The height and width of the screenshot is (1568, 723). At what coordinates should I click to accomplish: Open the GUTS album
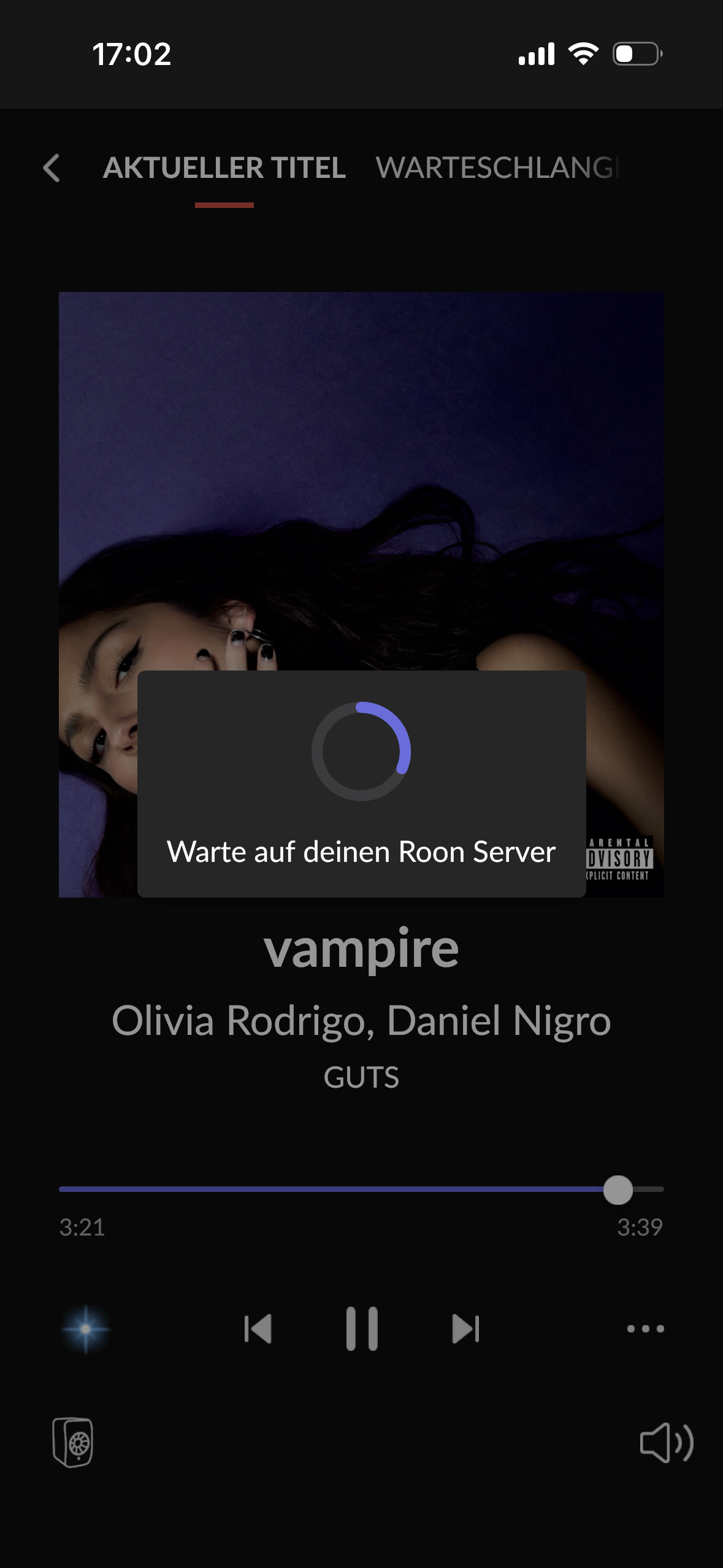pyautogui.click(x=361, y=1077)
